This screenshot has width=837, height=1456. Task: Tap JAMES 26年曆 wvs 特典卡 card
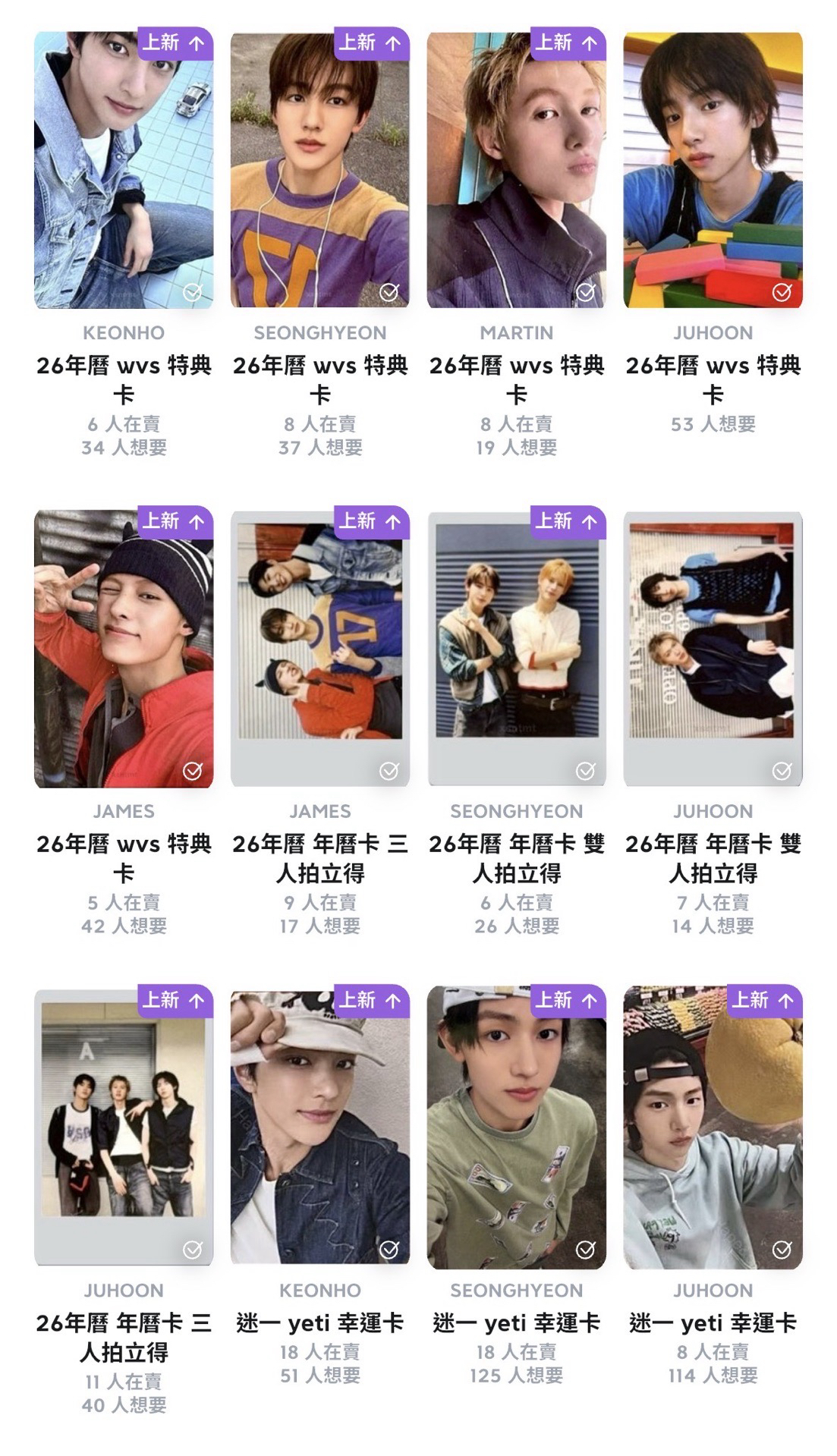(x=124, y=649)
